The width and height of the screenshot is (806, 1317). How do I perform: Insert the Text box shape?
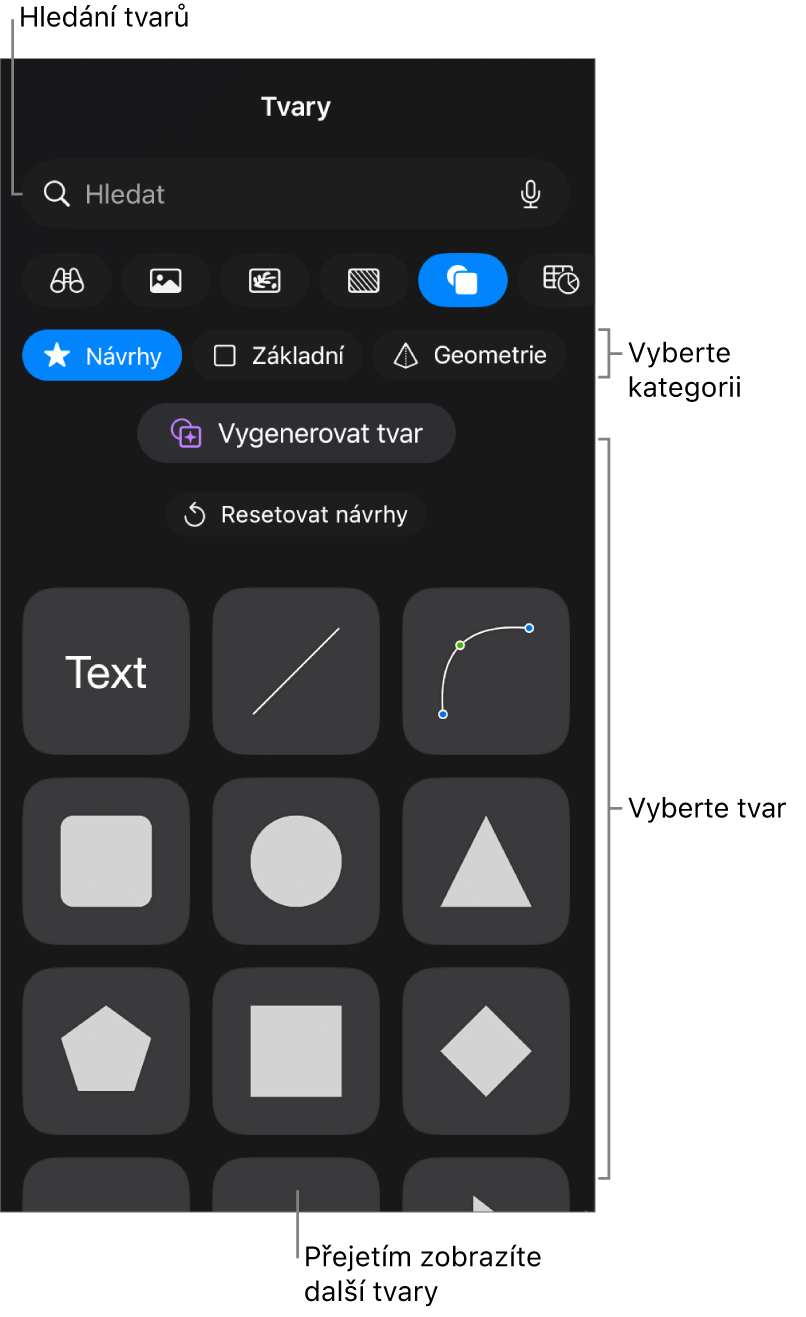click(106, 671)
